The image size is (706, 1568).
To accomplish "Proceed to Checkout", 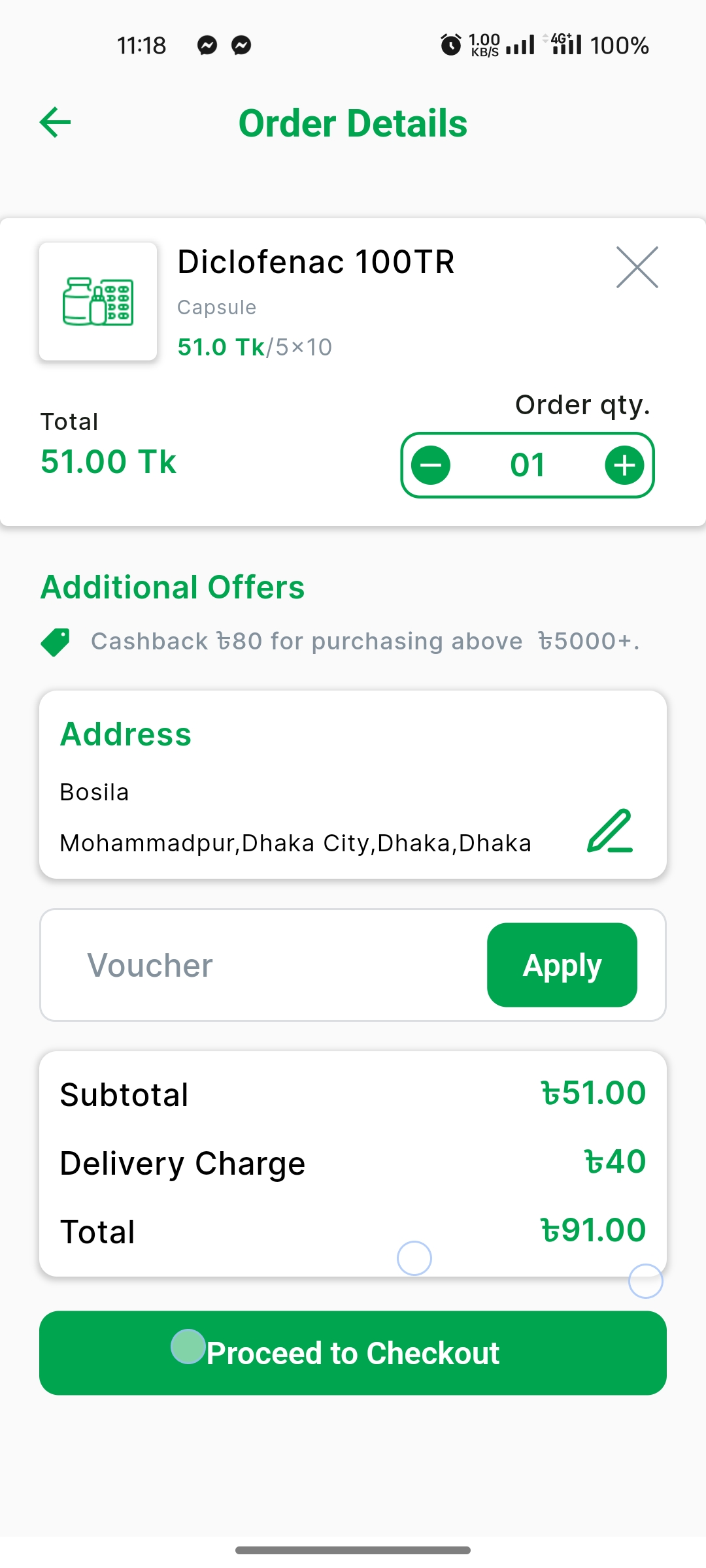I will (x=353, y=1353).
